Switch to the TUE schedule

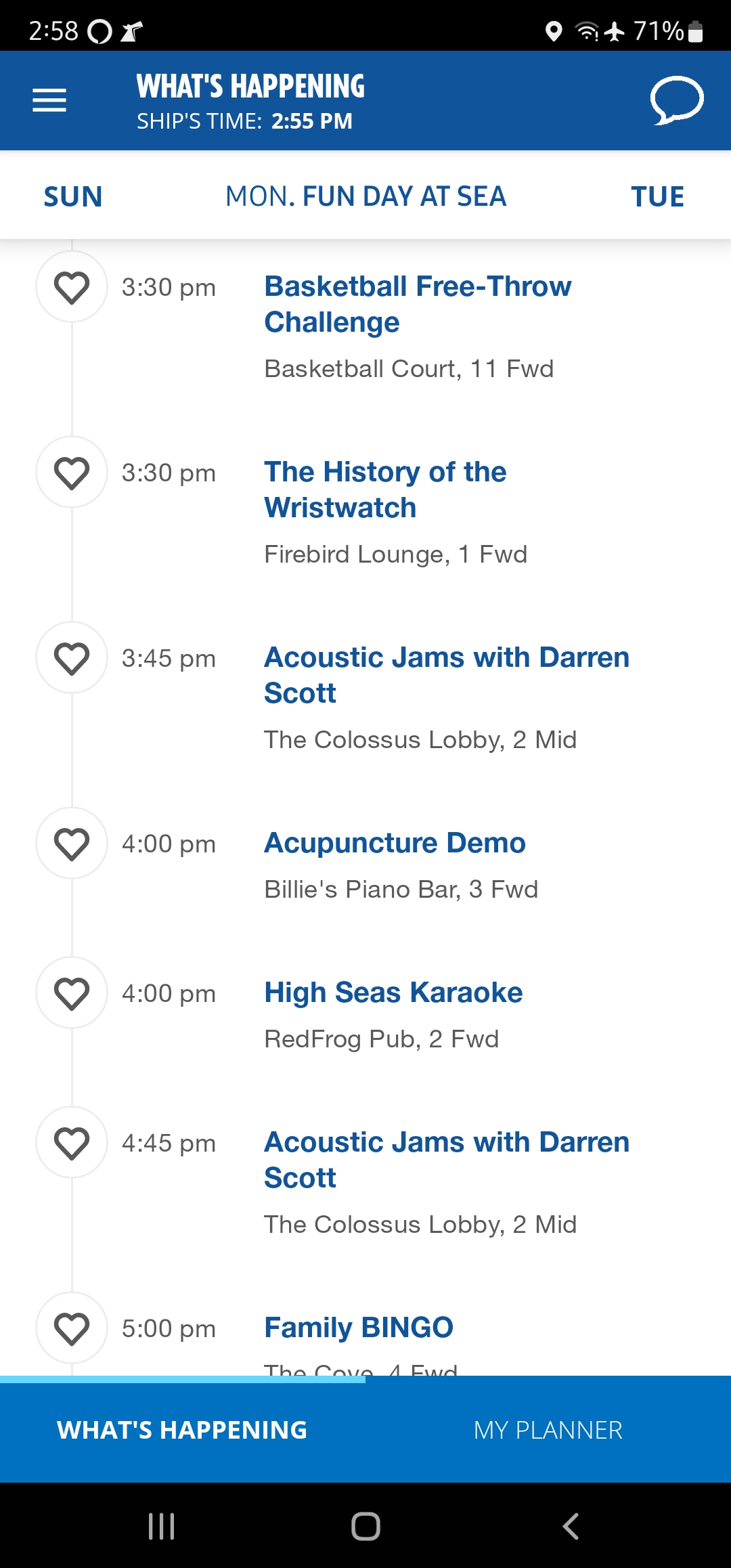(657, 196)
